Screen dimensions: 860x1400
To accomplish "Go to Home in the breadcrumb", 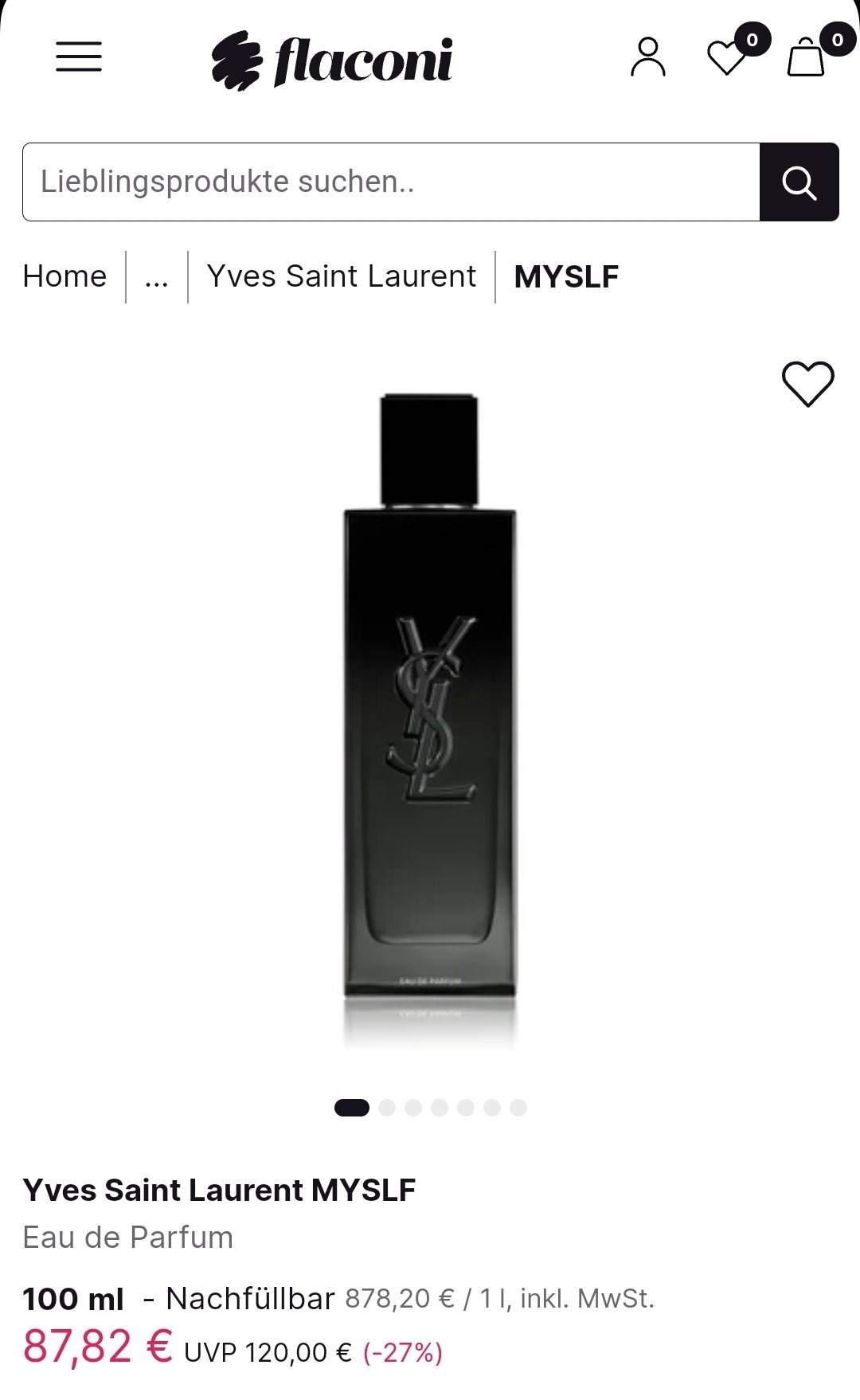I will (x=64, y=276).
